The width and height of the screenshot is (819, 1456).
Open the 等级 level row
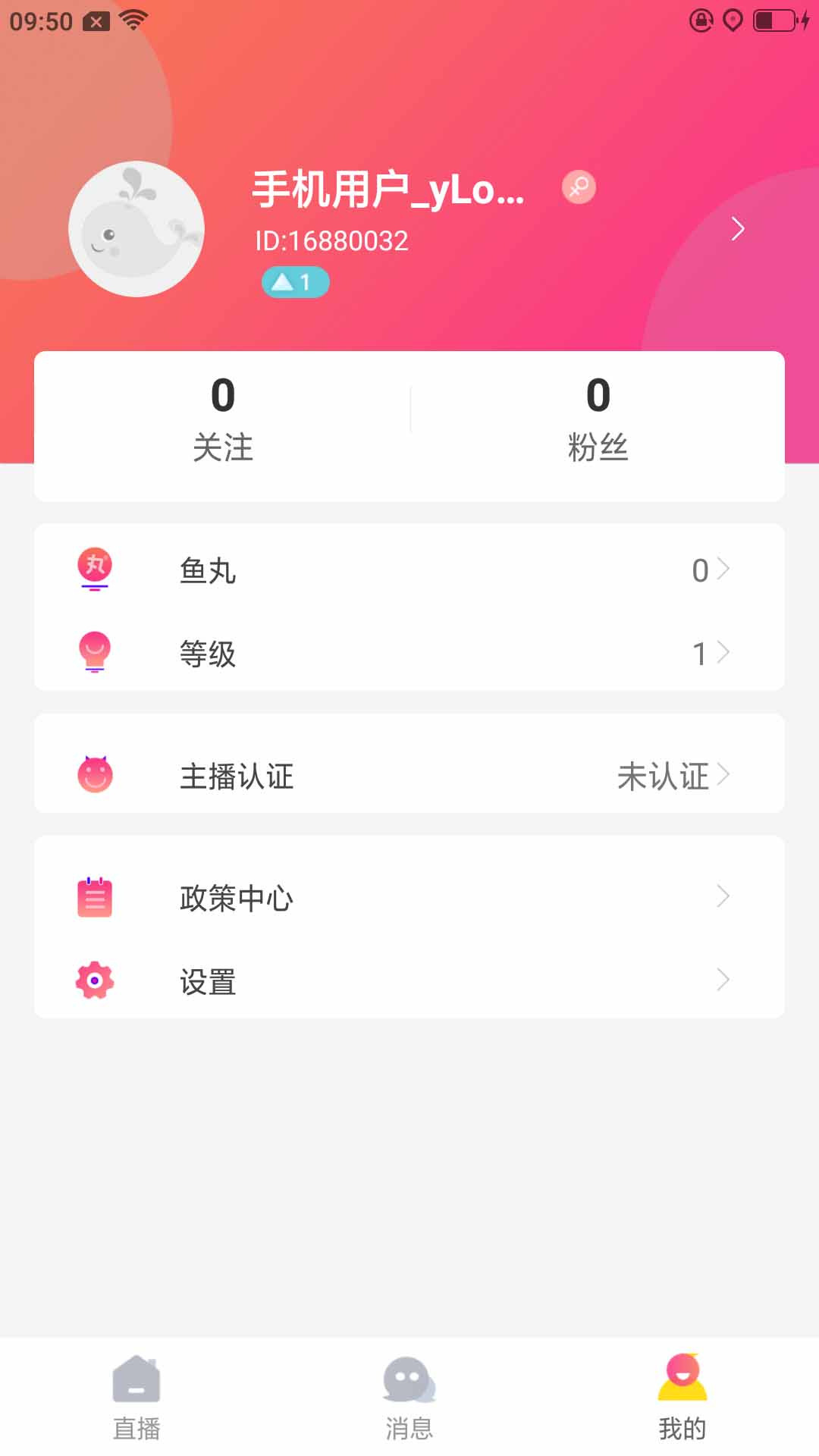point(409,653)
